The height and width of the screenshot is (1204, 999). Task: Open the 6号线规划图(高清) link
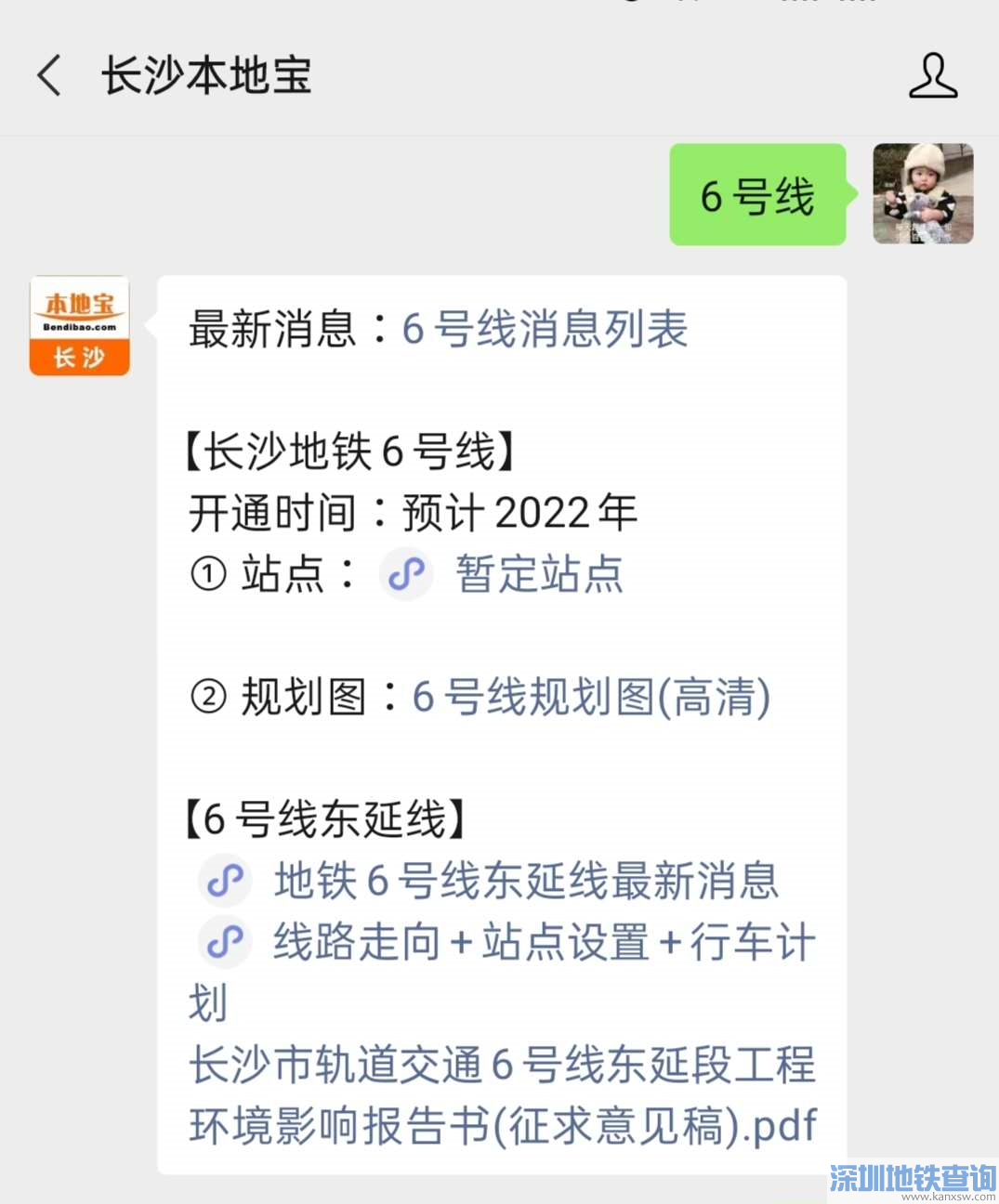point(591,697)
